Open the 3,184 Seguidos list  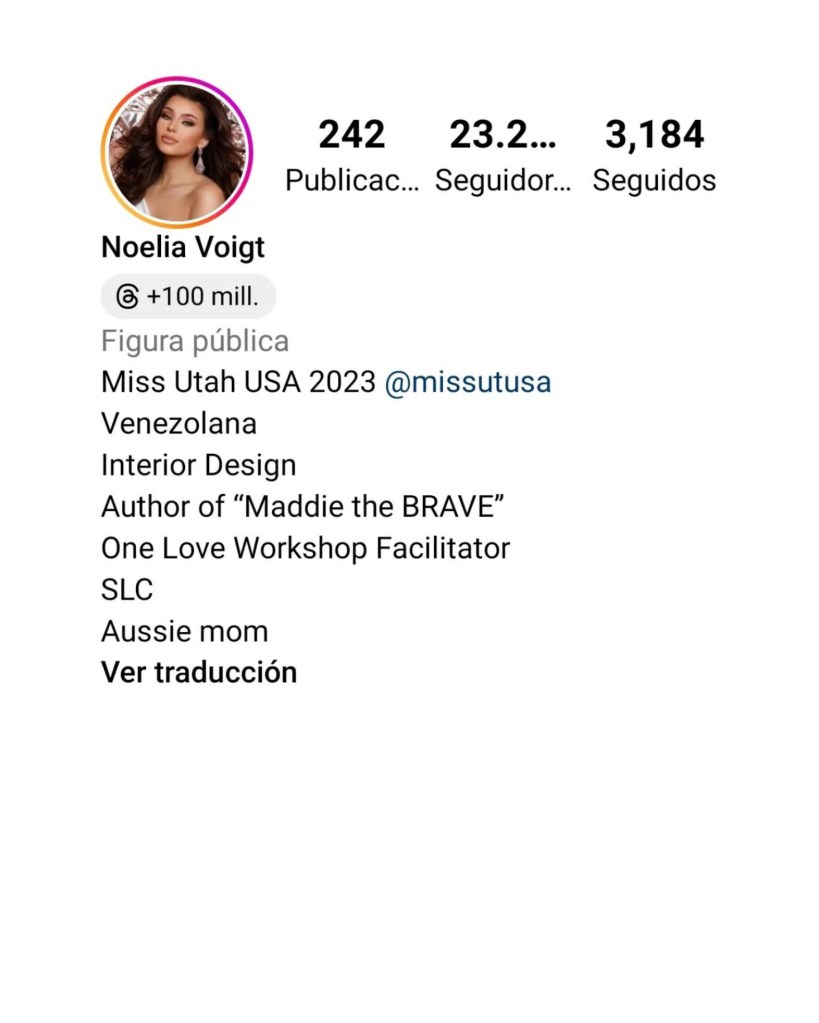point(654,156)
